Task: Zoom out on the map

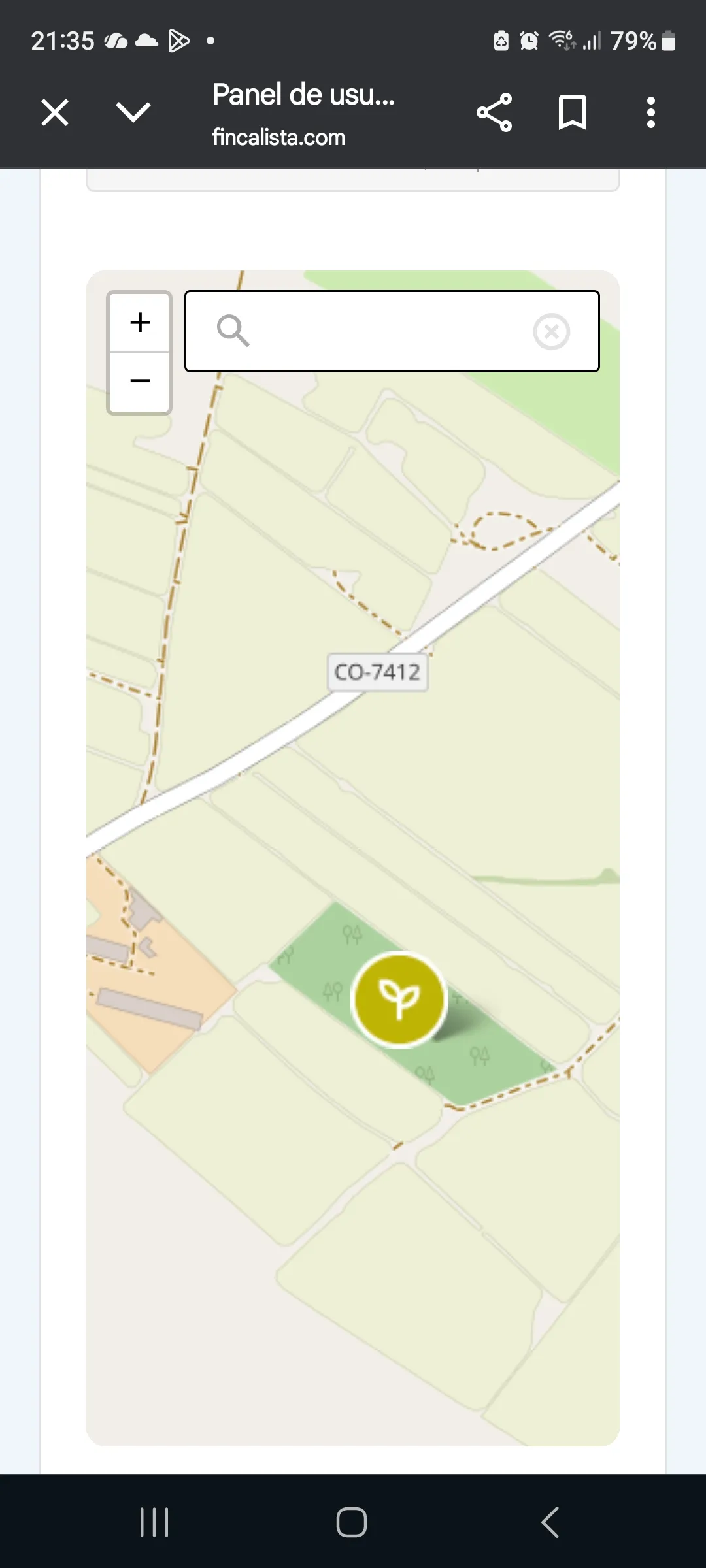Action: tap(140, 381)
